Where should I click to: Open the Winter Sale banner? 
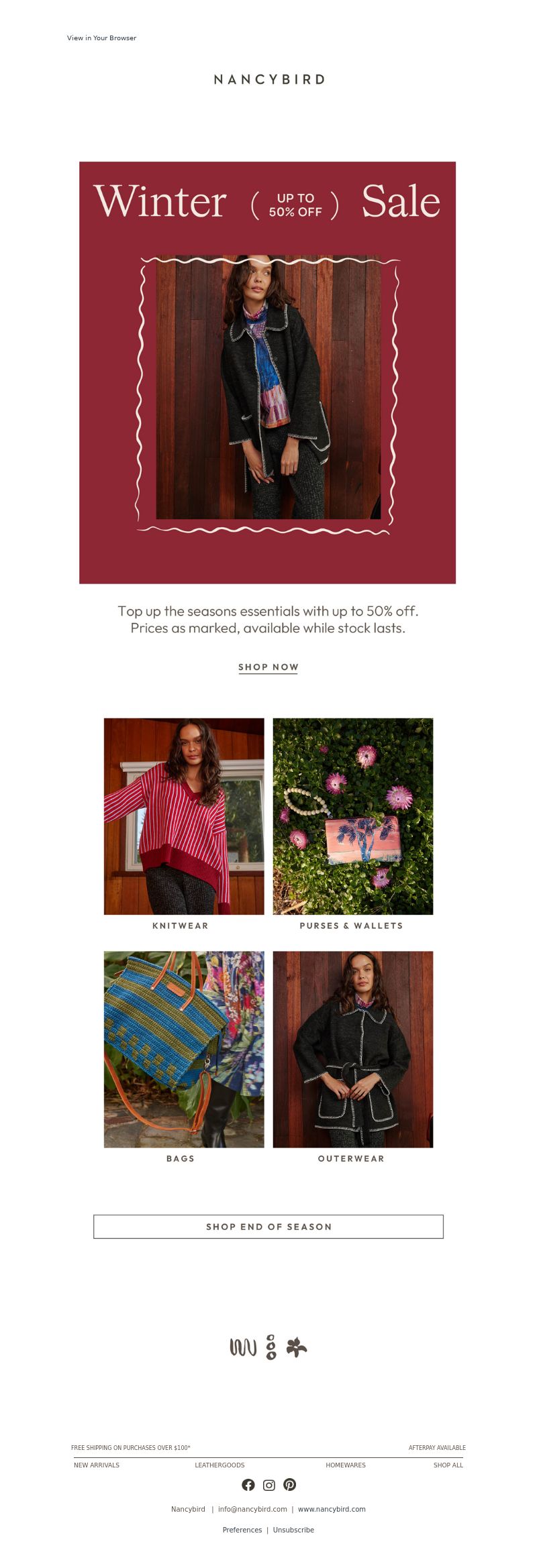tap(267, 372)
